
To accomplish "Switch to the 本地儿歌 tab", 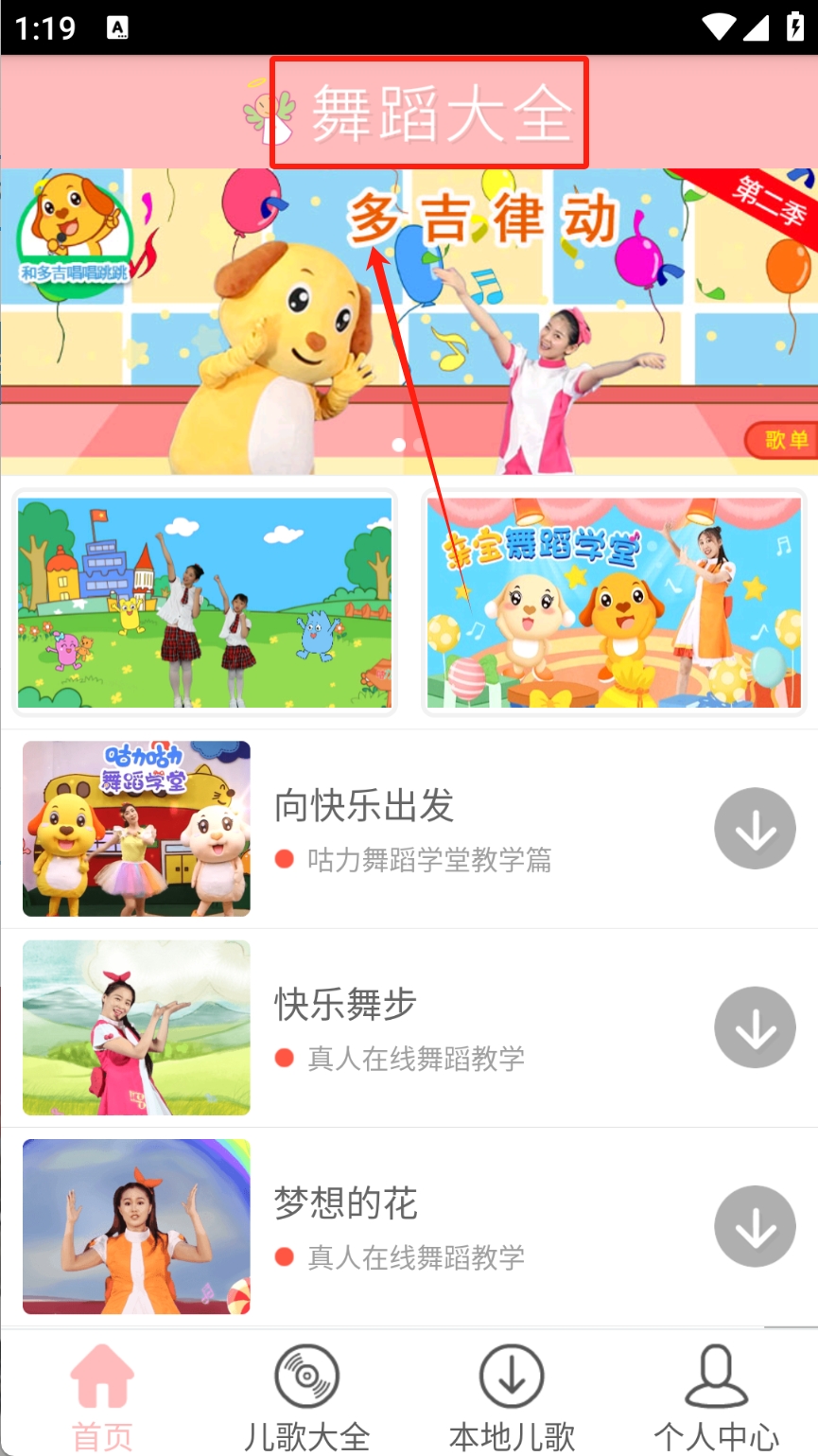I will click(512, 1395).
